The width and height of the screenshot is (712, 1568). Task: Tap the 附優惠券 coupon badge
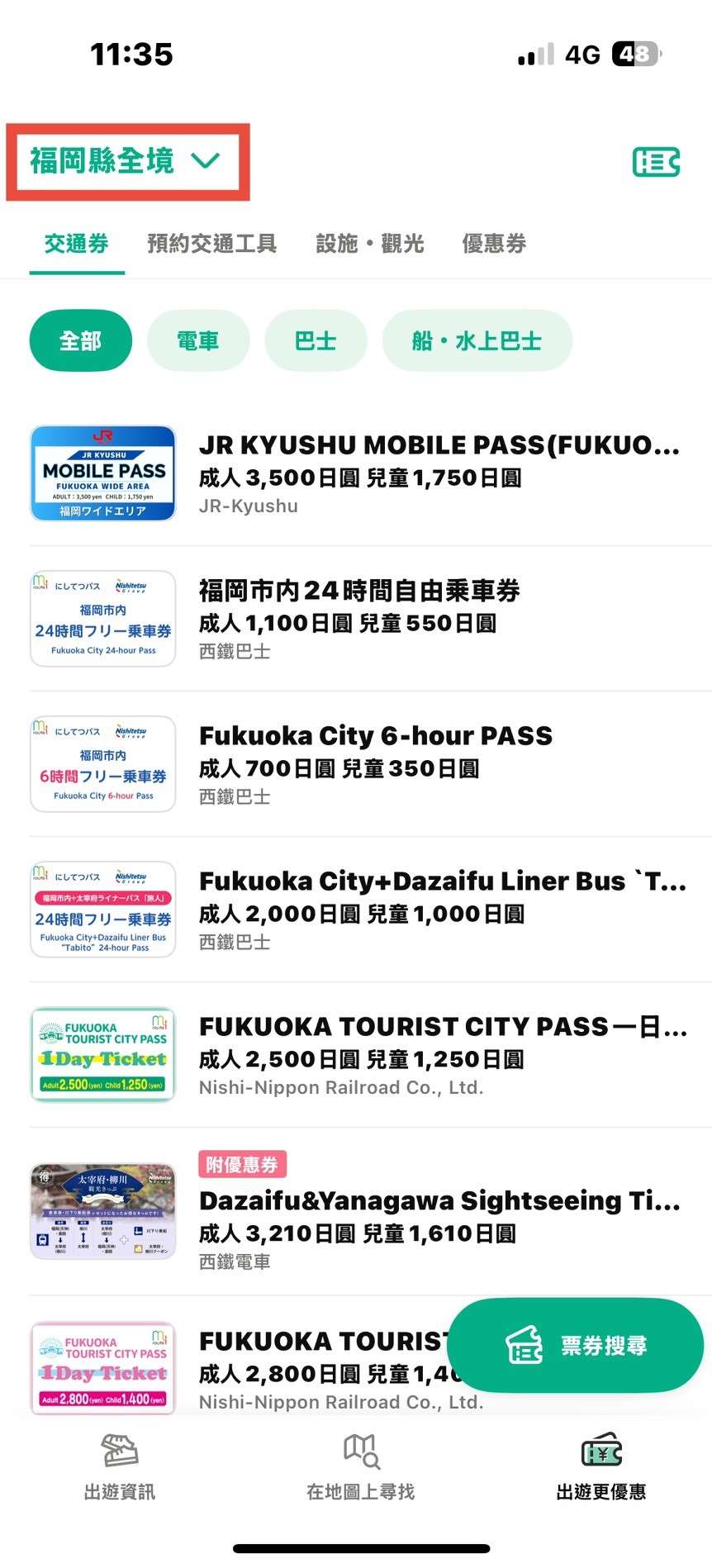point(242,1163)
